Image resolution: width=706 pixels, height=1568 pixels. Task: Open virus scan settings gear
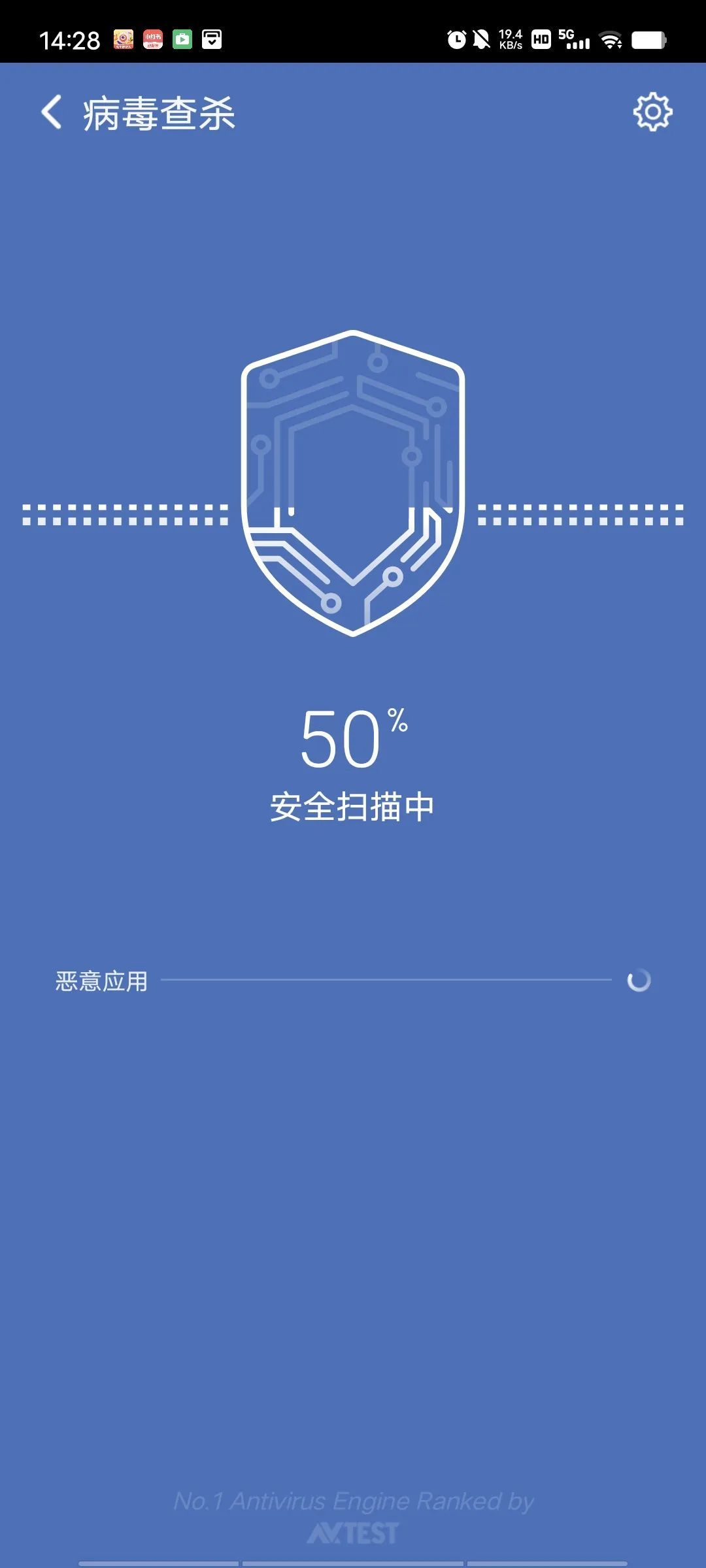click(652, 112)
